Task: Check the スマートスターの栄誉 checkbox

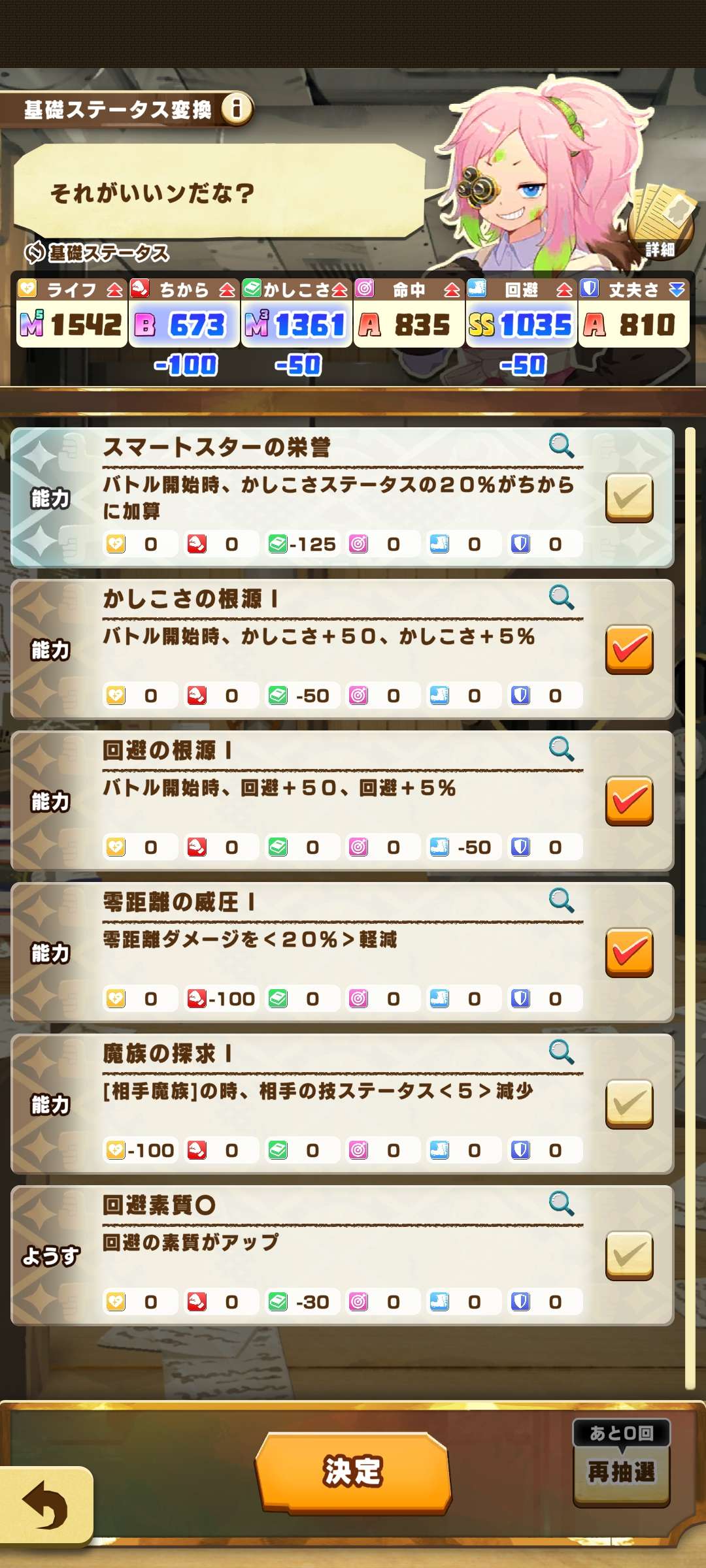Action: point(629,498)
